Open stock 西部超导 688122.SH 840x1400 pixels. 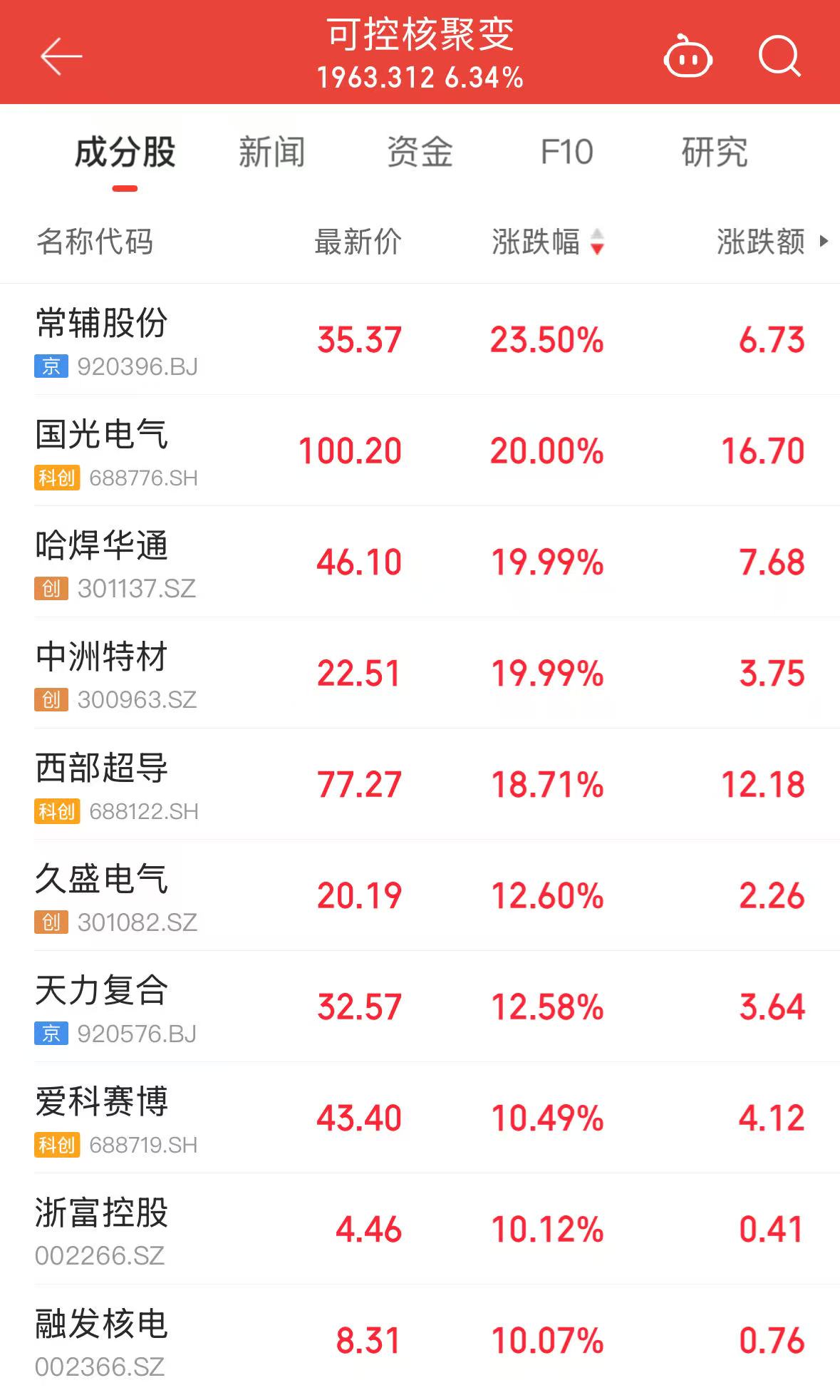102,784
